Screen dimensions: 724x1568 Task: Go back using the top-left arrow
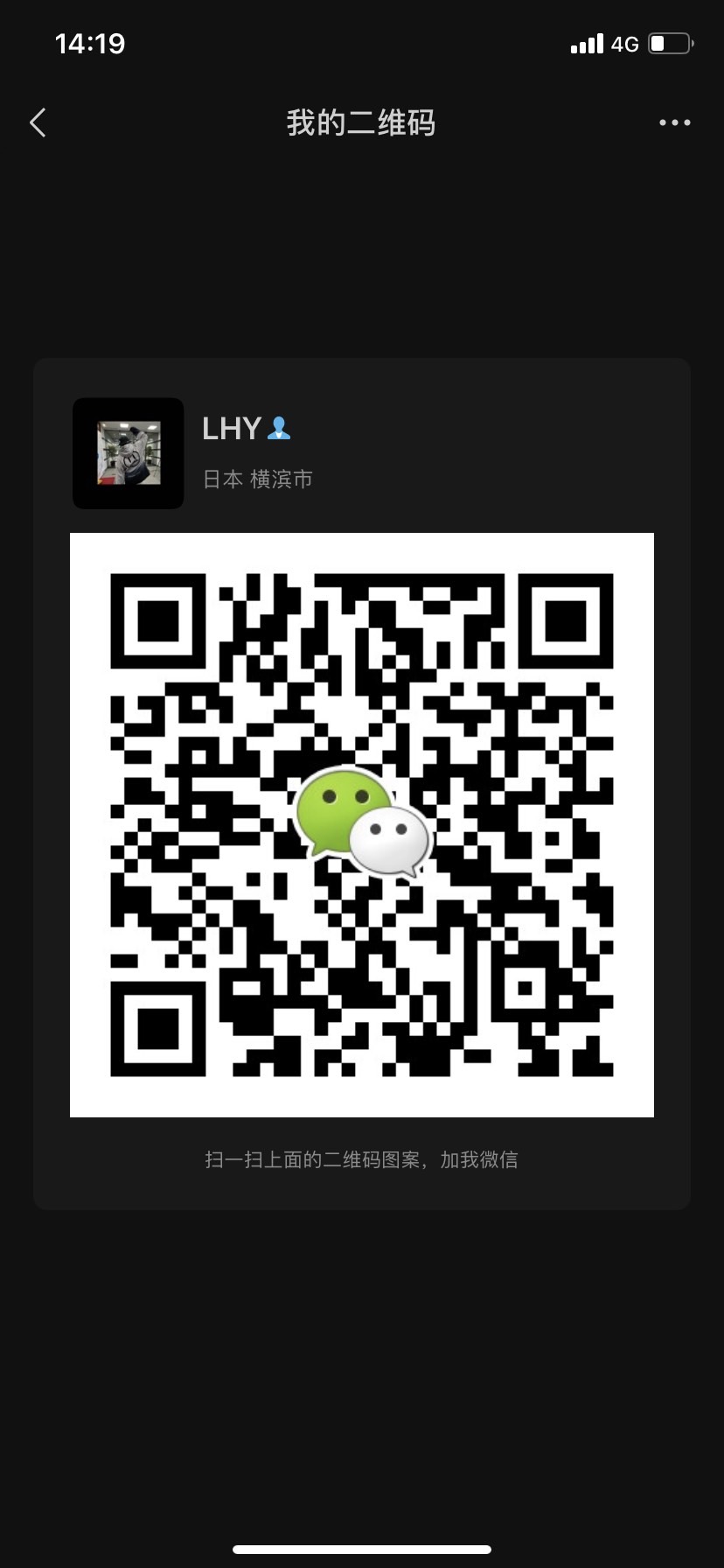pyautogui.click(x=38, y=123)
